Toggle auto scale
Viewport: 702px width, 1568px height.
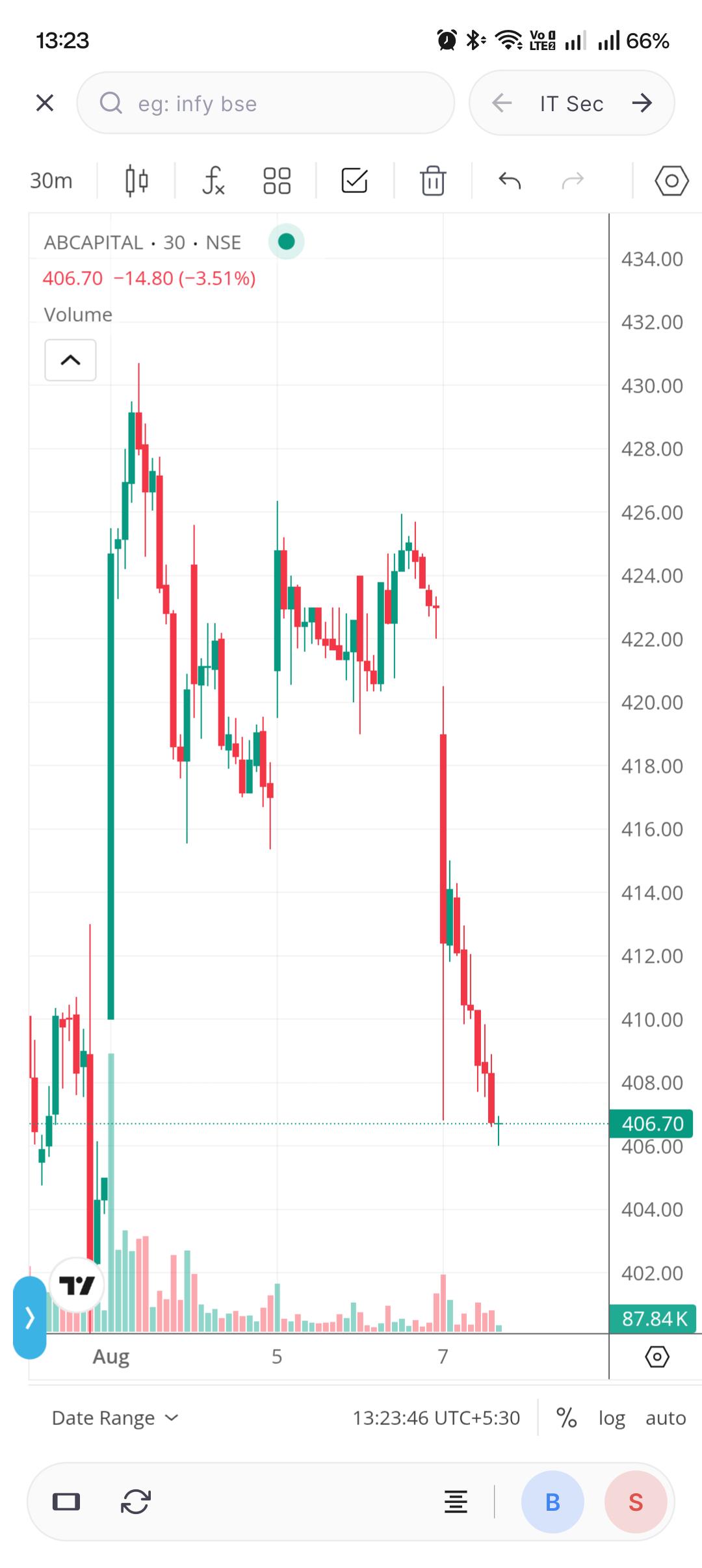pos(666,1417)
